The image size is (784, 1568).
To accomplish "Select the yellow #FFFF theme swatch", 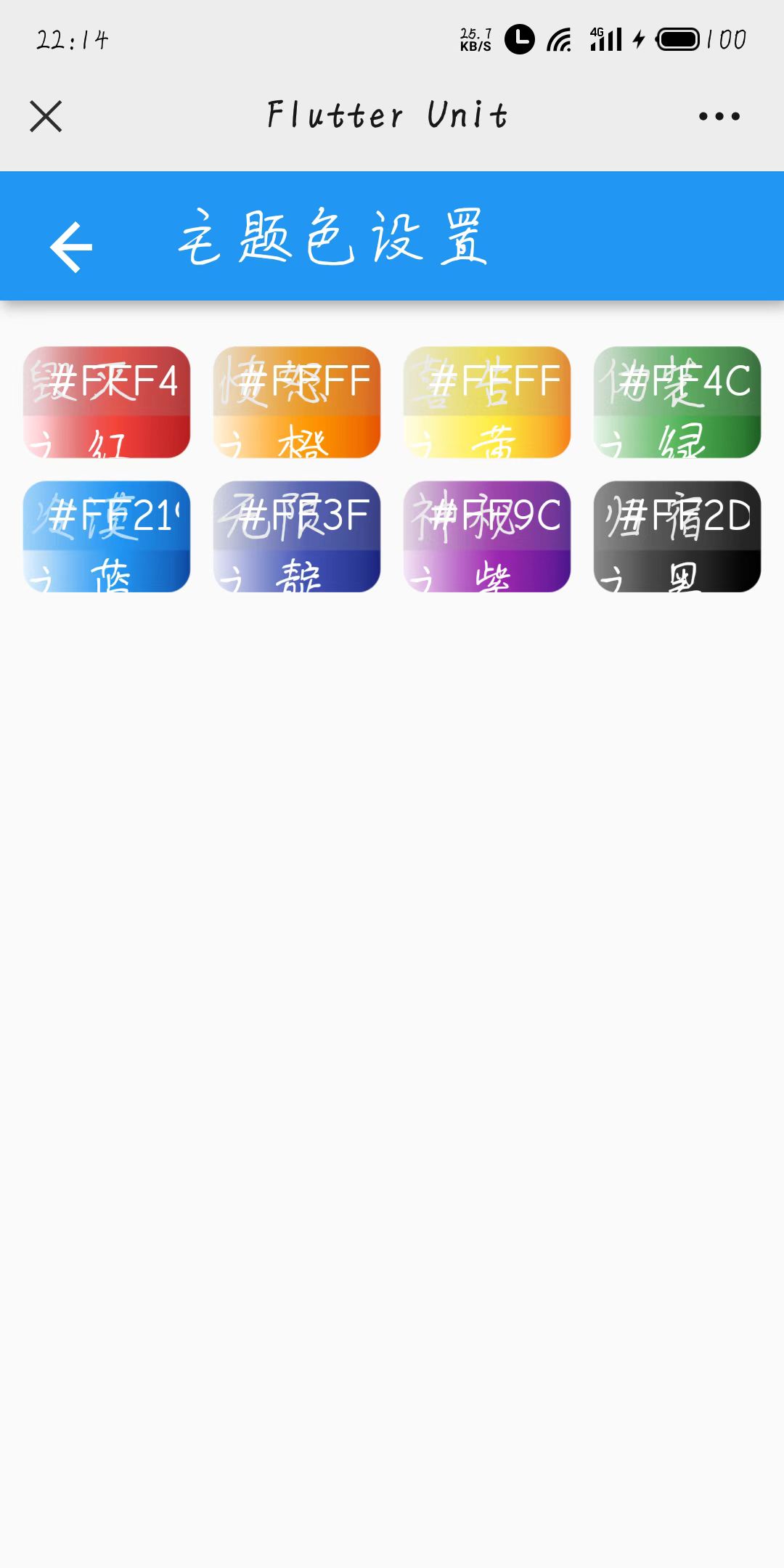I will (486, 401).
